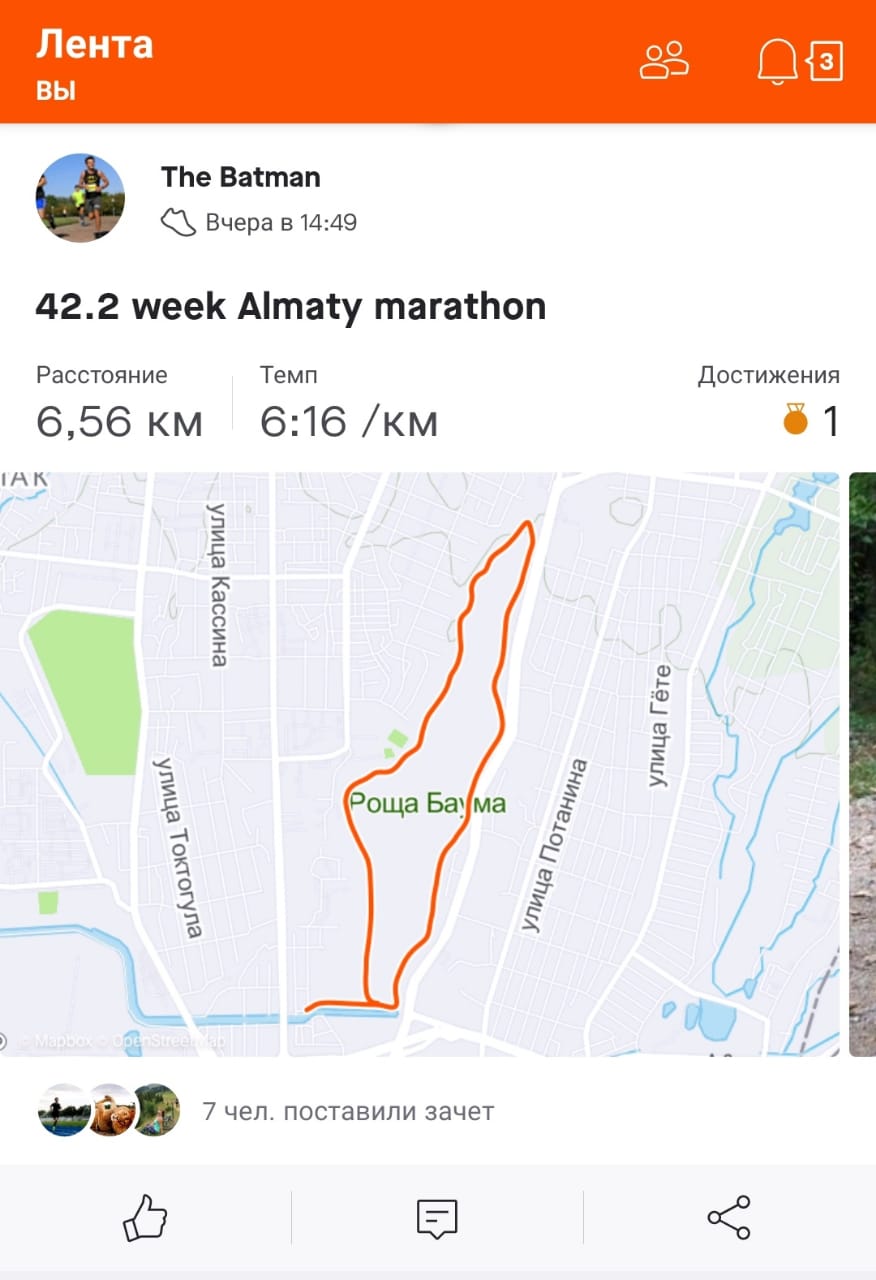The width and height of the screenshot is (876, 1280).
Task: Open the friends icon in the header
Action: tap(664, 60)
